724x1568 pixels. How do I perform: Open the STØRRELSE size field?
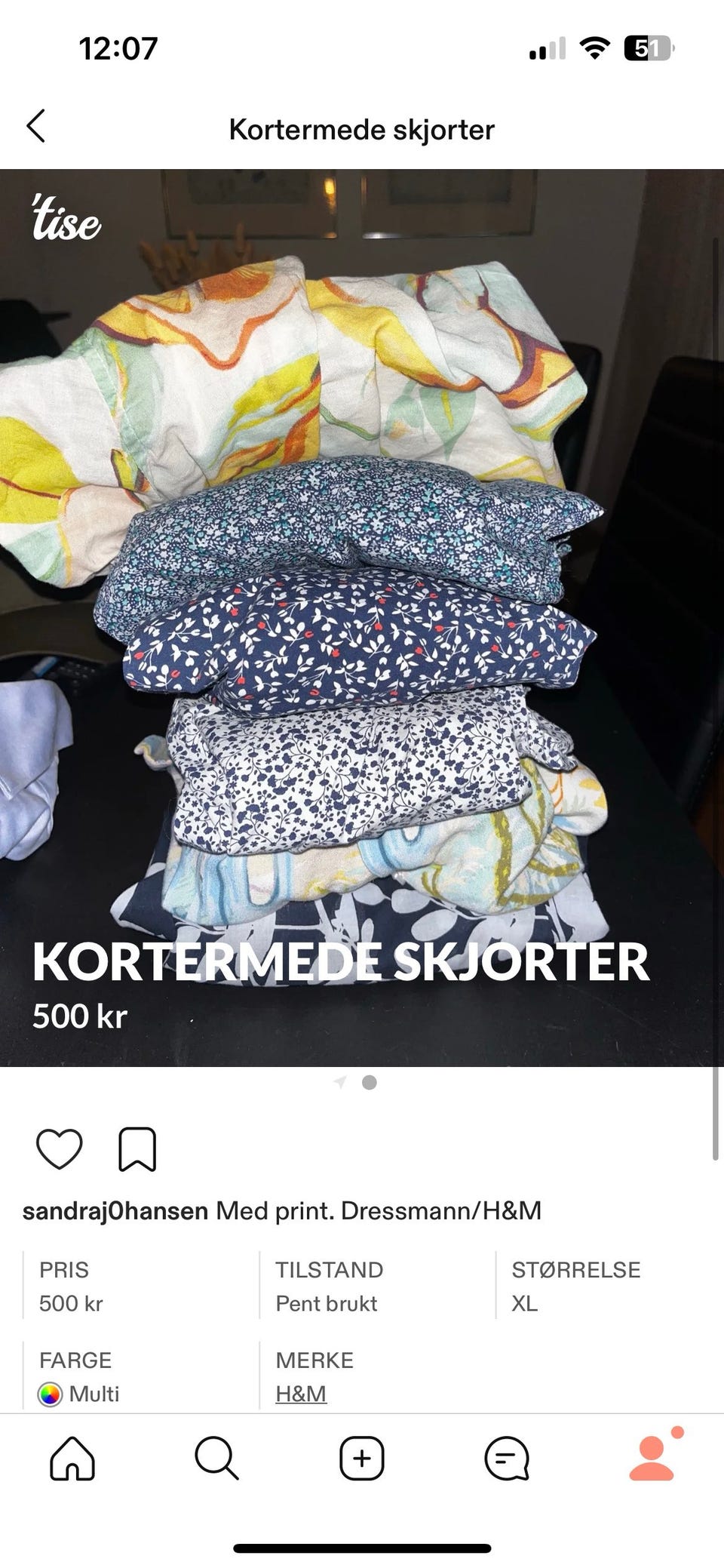click(576, 1269)
